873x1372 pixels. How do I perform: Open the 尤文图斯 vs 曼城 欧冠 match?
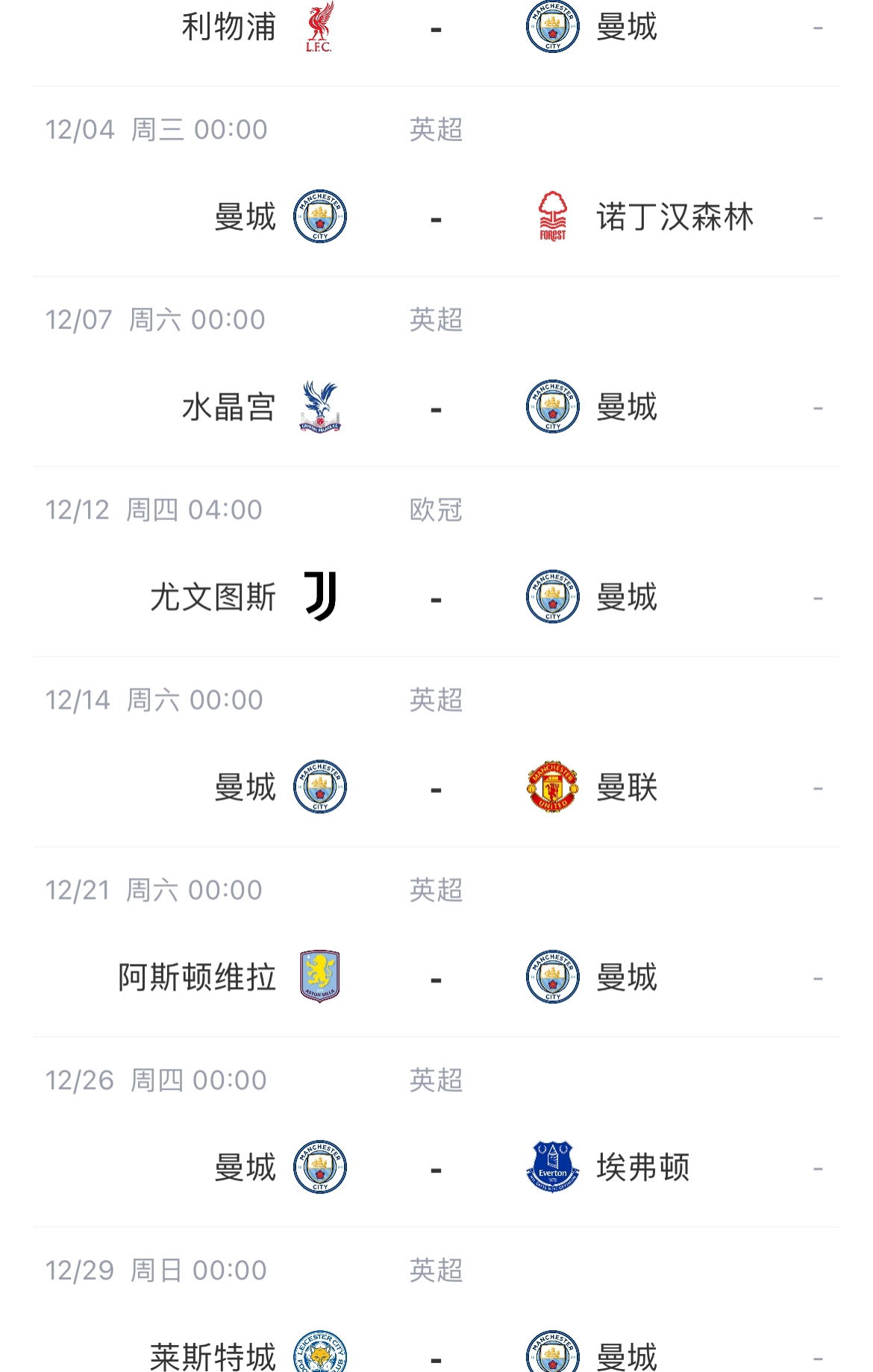[x=436, y=598]
